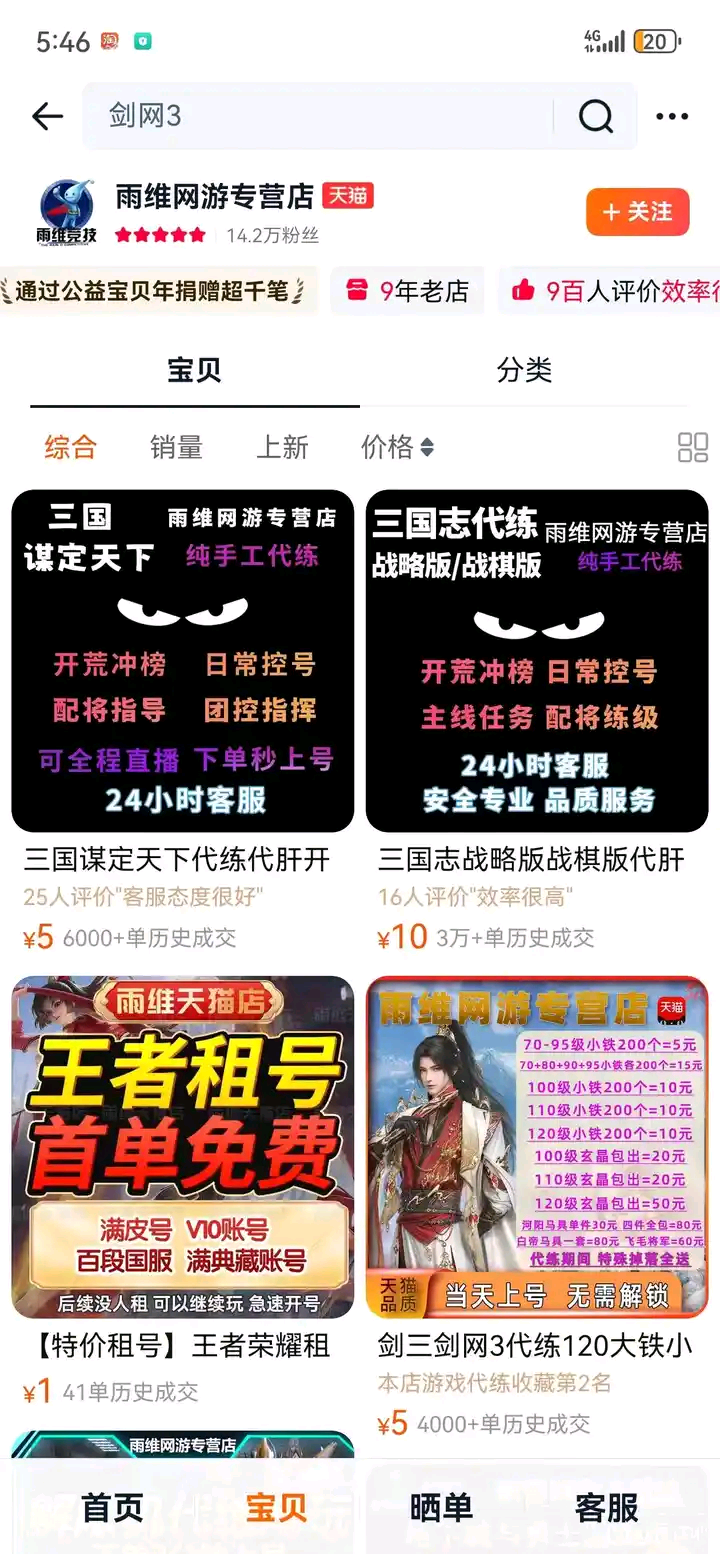Screen dimensions: 720x1554
Task: Sort products by 销量
Action: click(176, 447)
